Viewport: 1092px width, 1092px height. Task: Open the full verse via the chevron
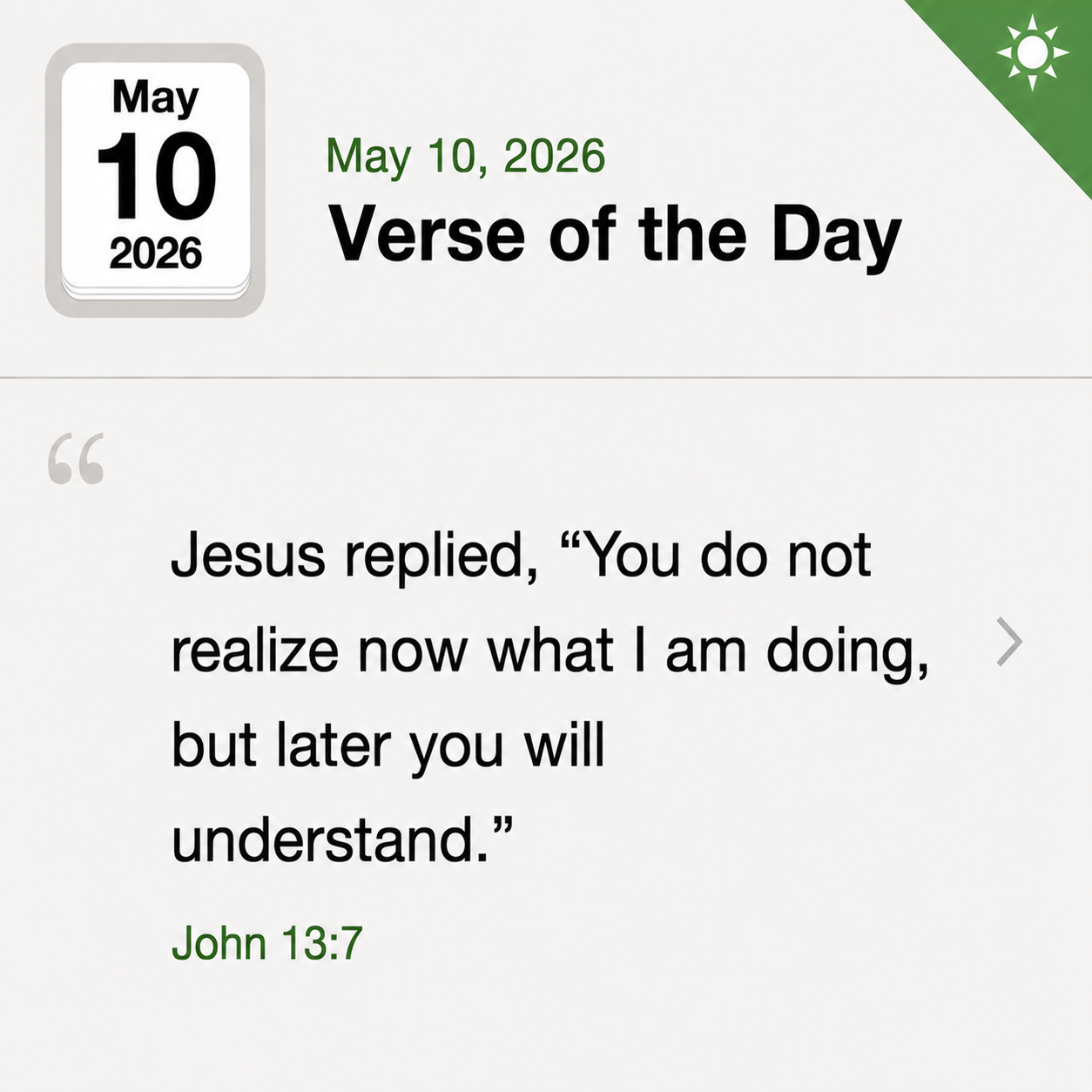click(1009, 642)
